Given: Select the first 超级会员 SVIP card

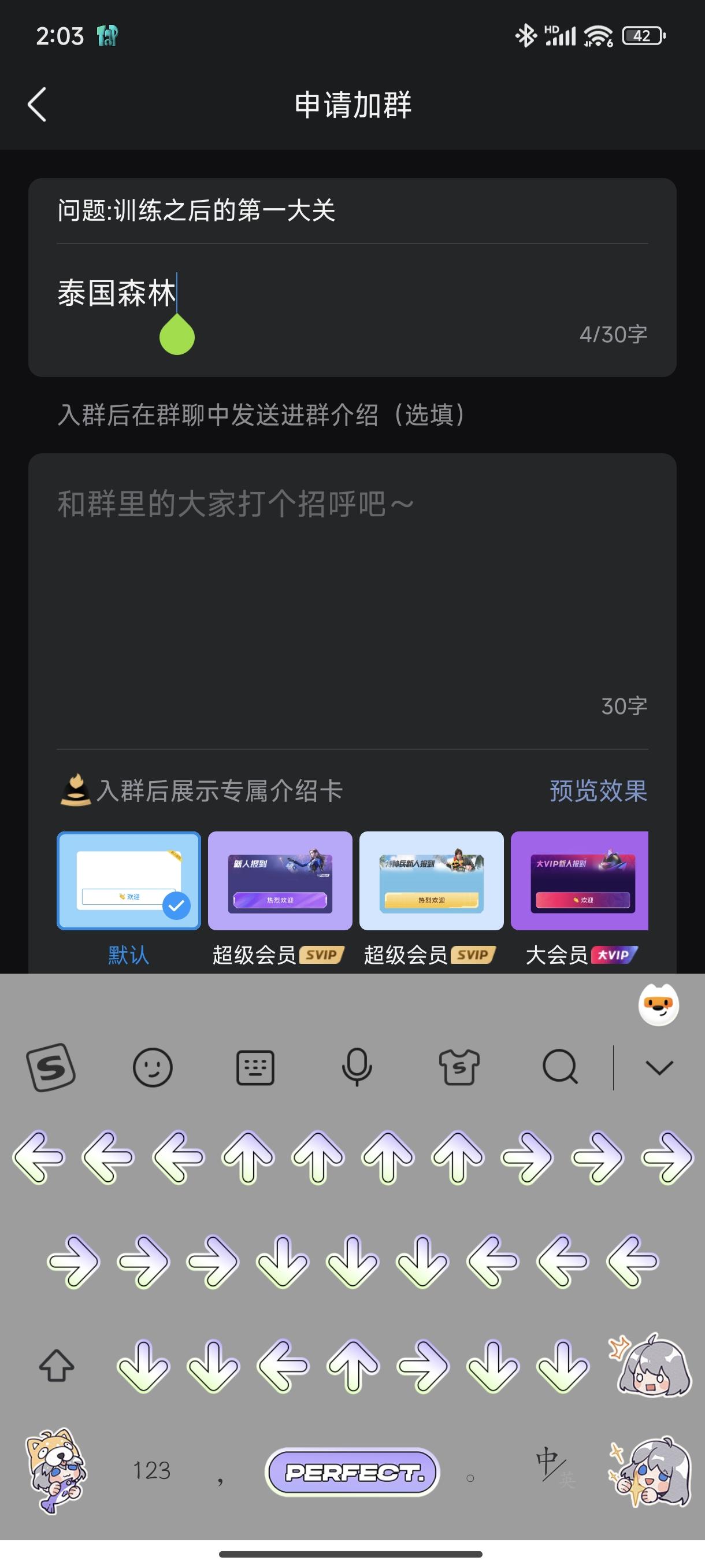Looking at the screenshot, I should pos(280,881).
